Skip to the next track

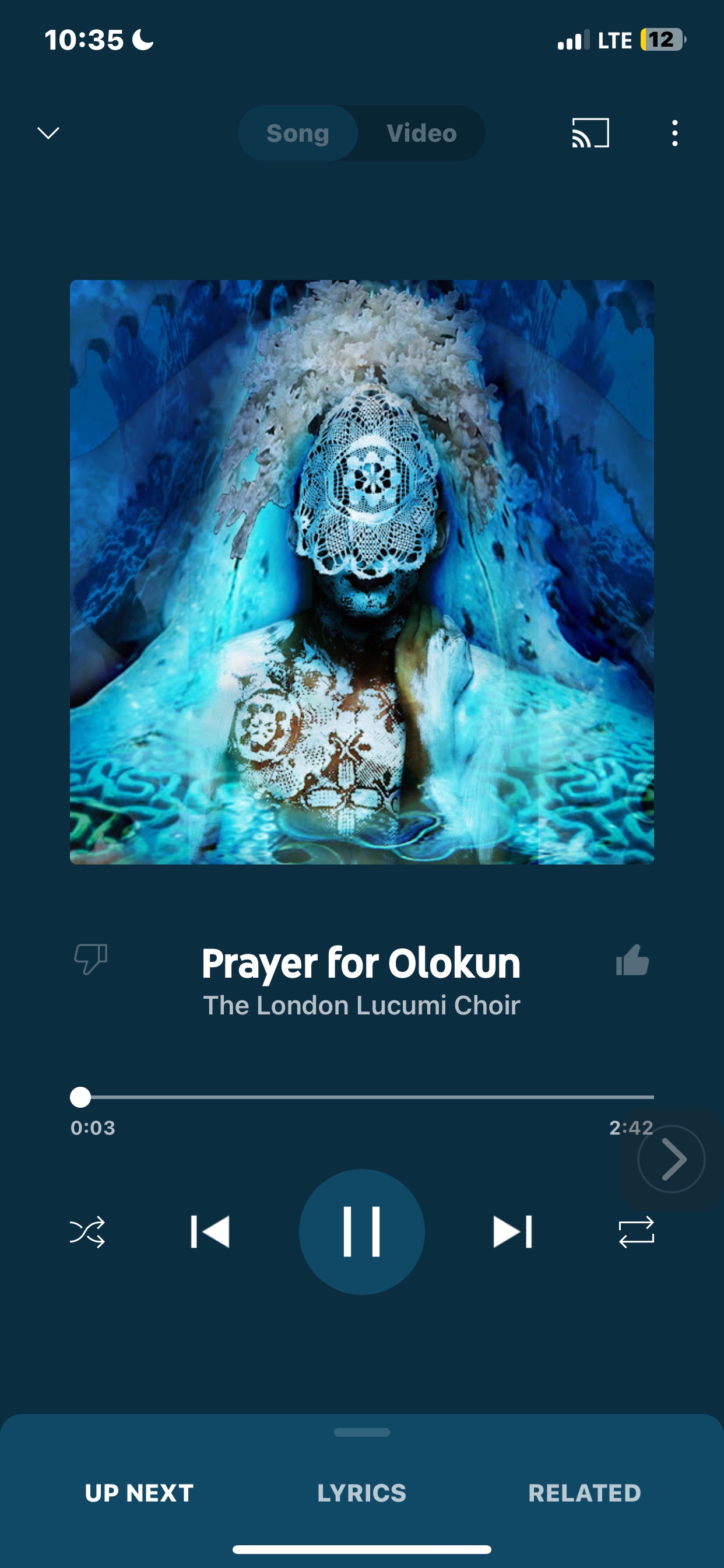[x=512, y=1232]
